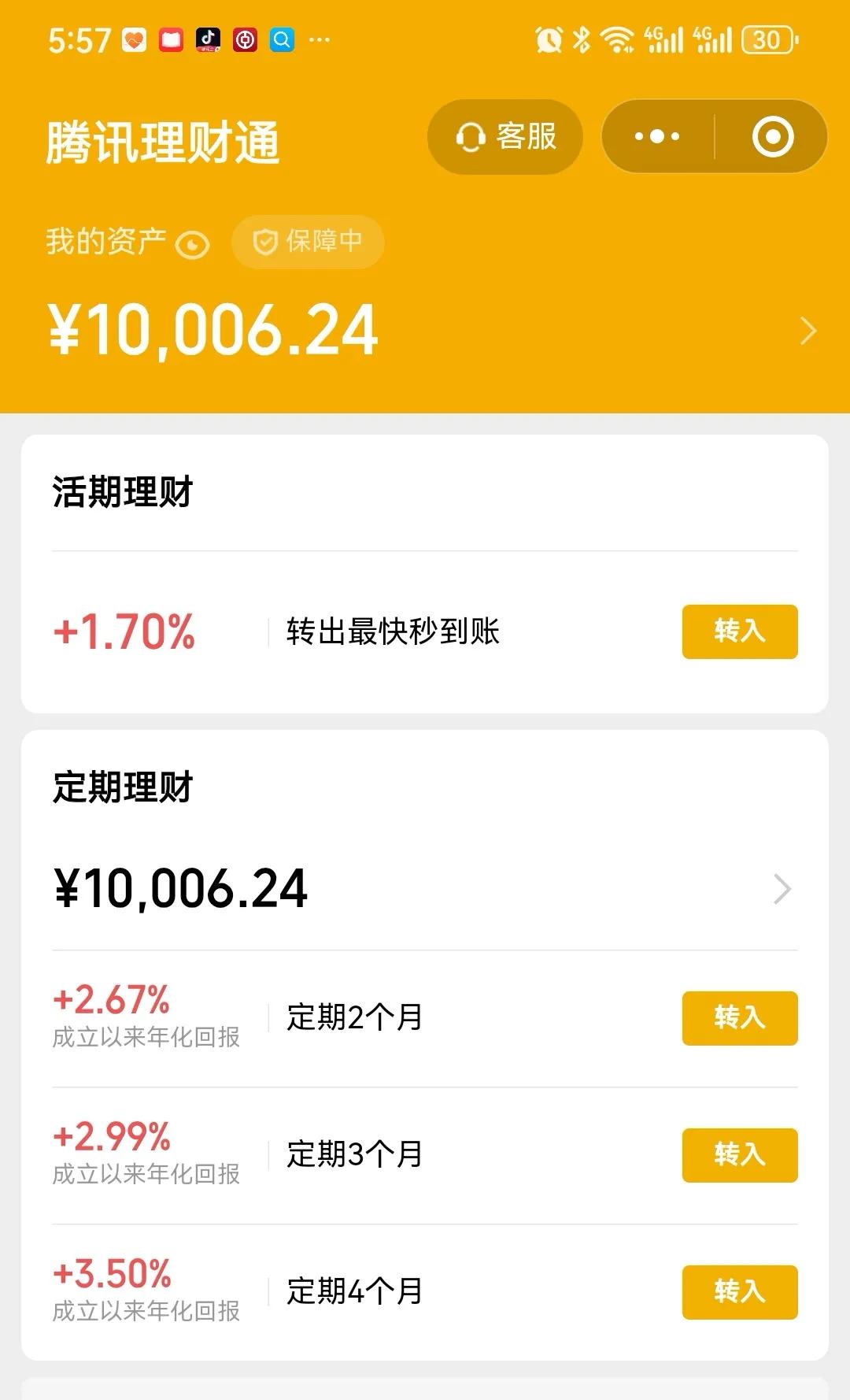Open Douyin from the notification bar icon
Viewport: 850px width, 1400px height.
click(209, 39)
